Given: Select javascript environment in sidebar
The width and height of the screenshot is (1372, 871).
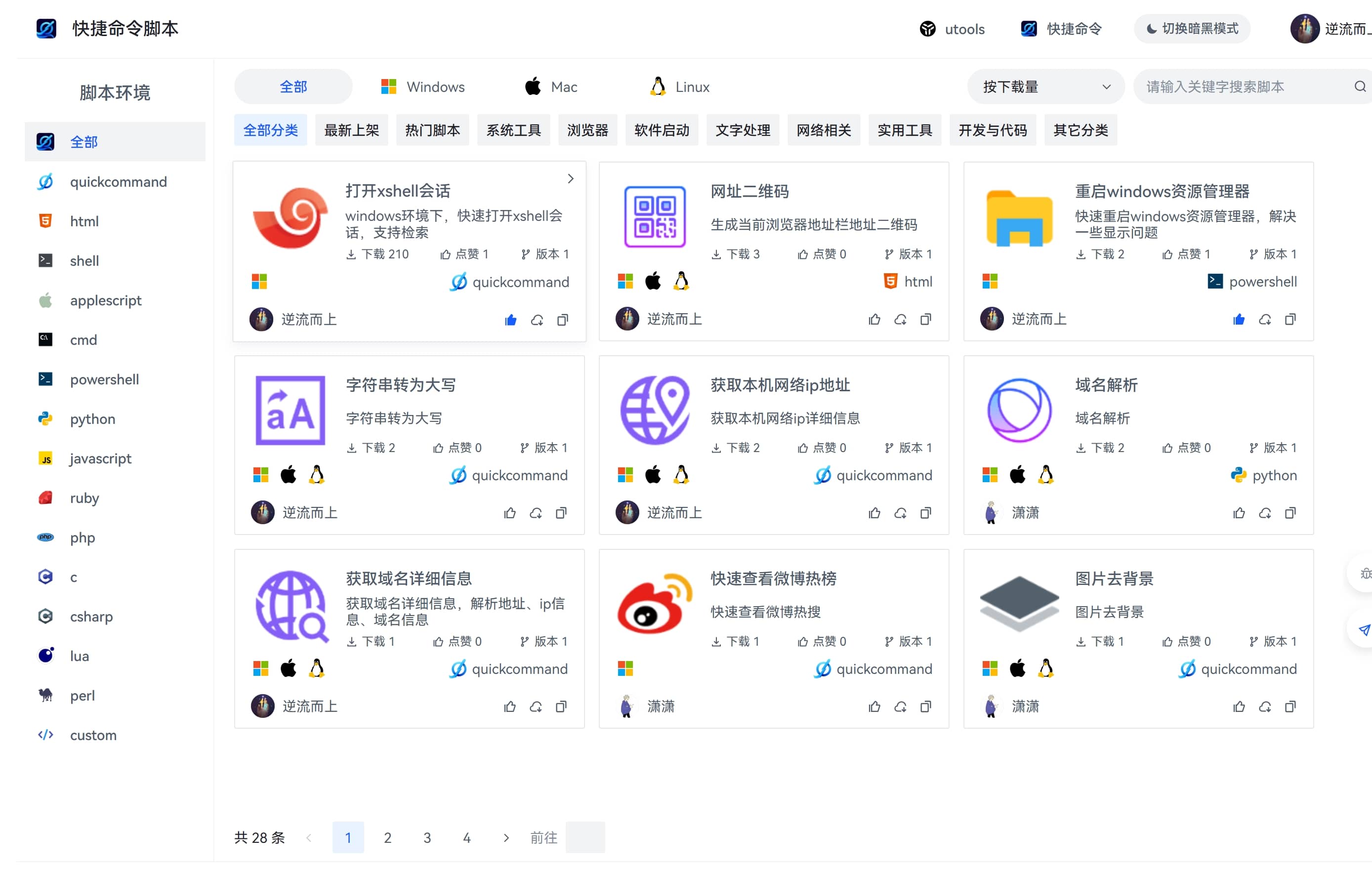Looking at the screenshot, I should coord(100,459).
